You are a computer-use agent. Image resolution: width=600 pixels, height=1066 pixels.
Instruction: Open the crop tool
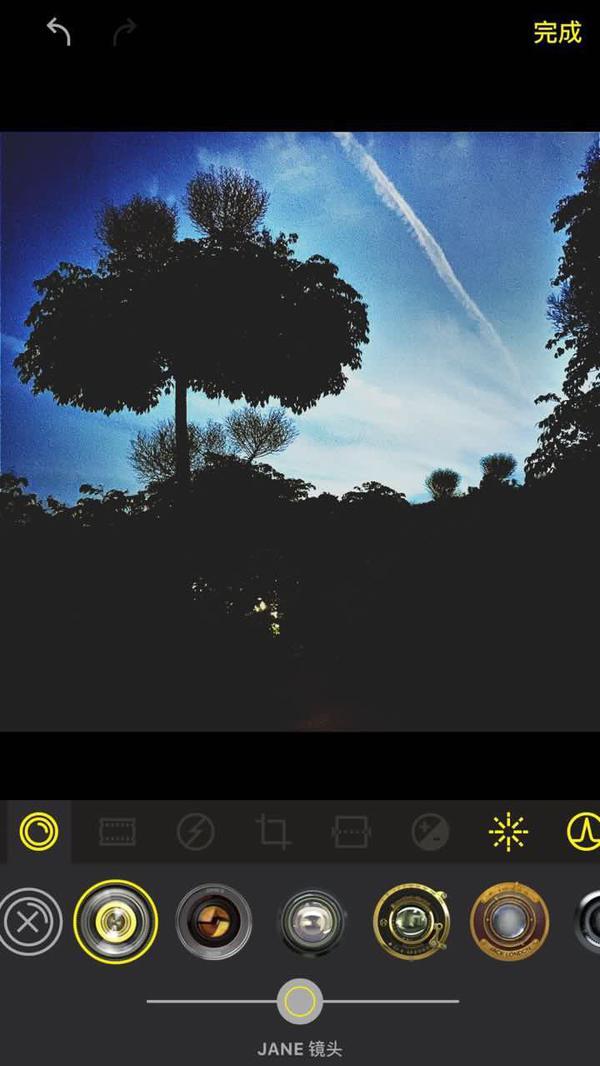[273, 831]
